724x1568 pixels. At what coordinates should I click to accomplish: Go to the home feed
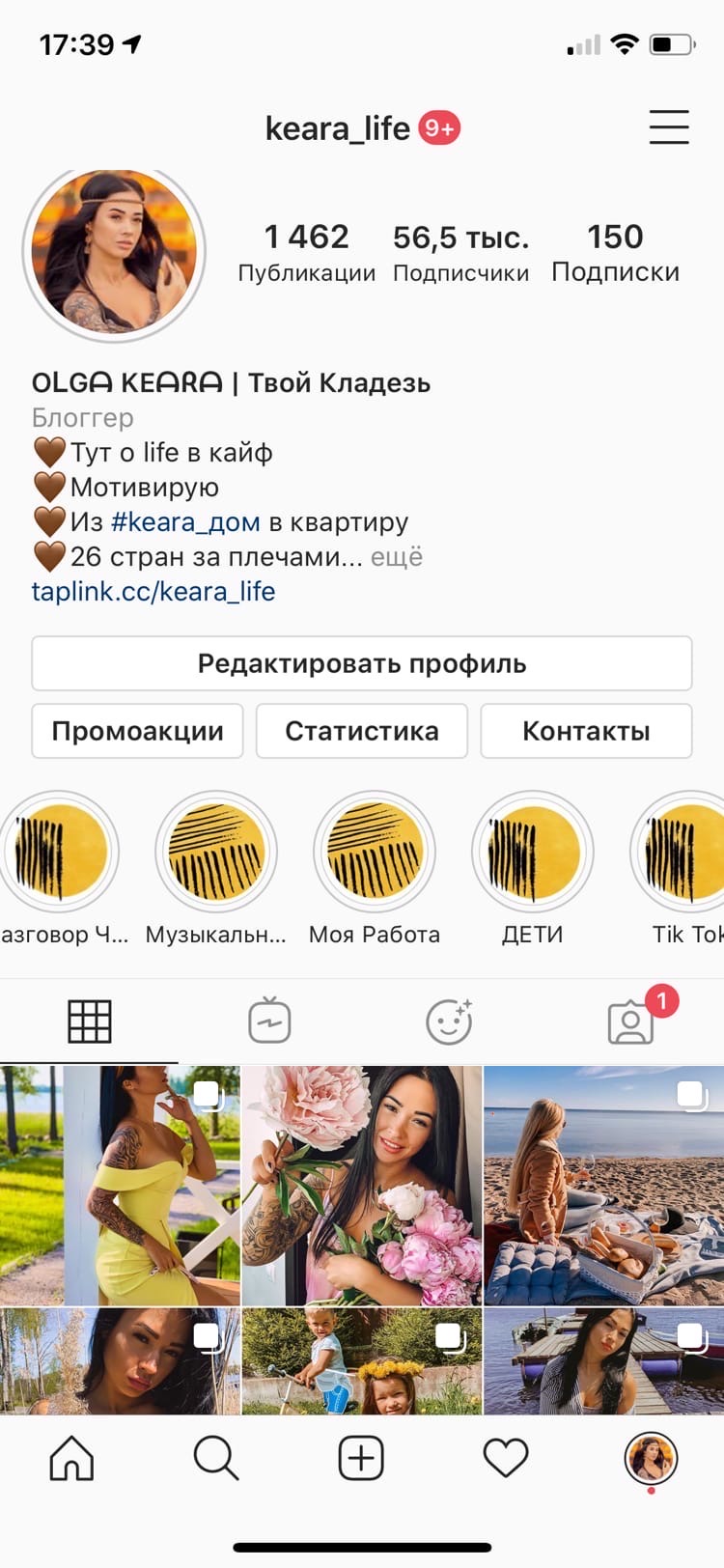coord(72,1458)
